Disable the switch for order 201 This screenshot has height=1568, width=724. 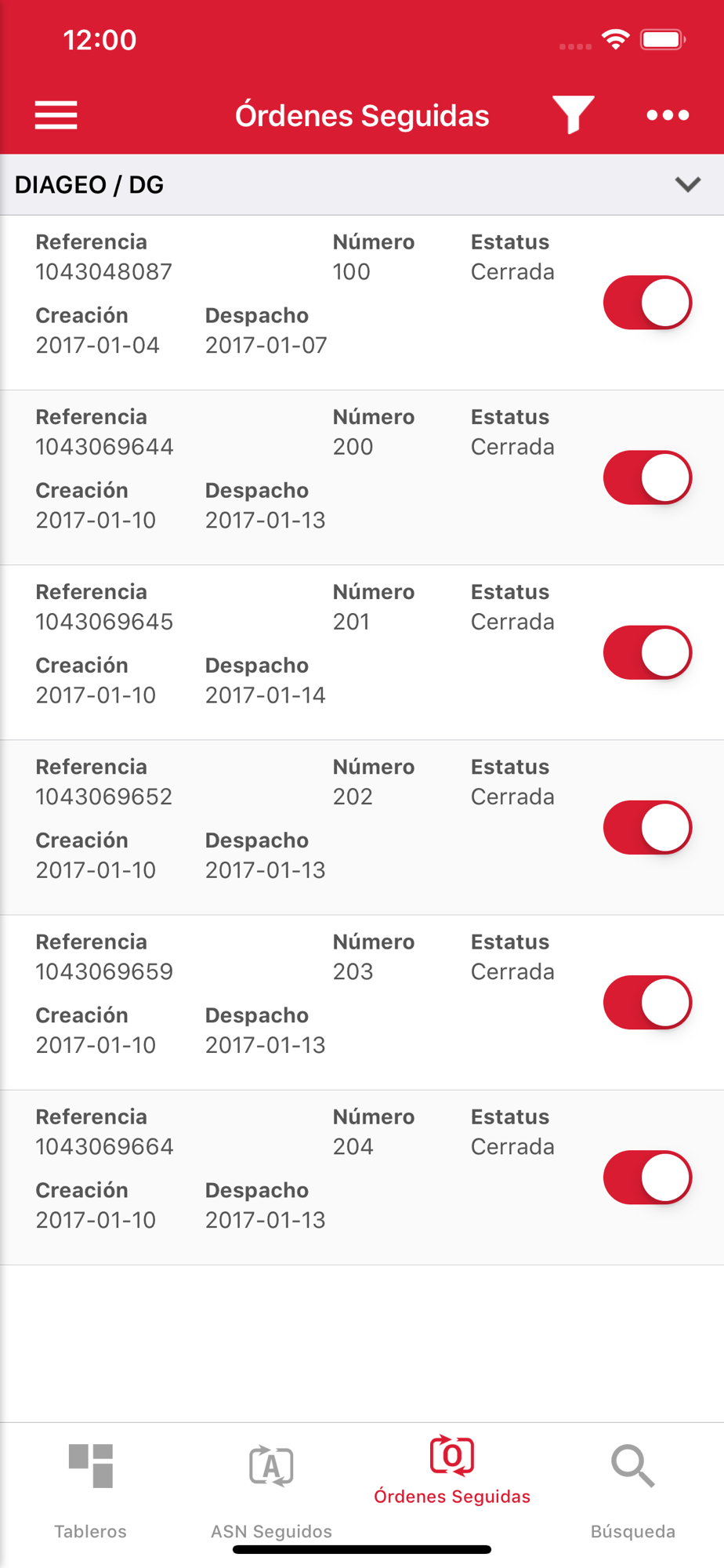(x=647, y=652)
